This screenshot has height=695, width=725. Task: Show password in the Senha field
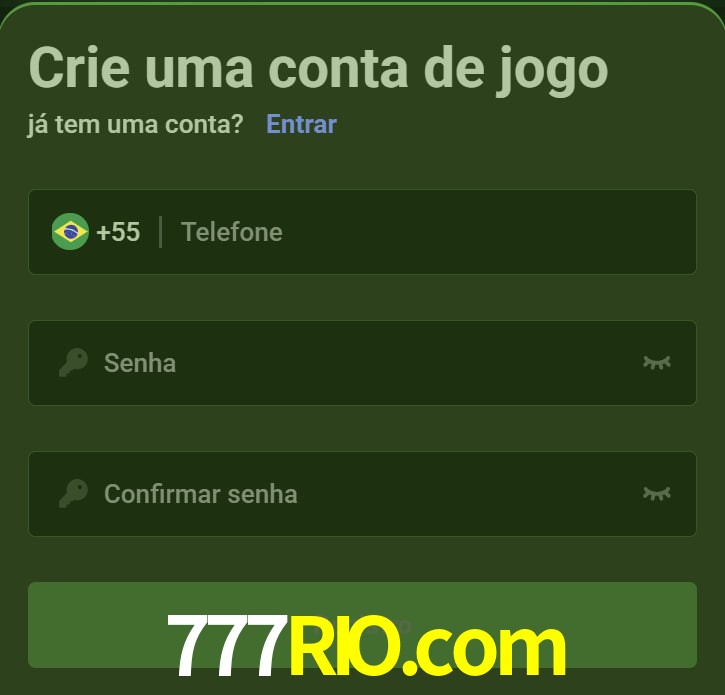pyautogui.click(x=656, y=362)
